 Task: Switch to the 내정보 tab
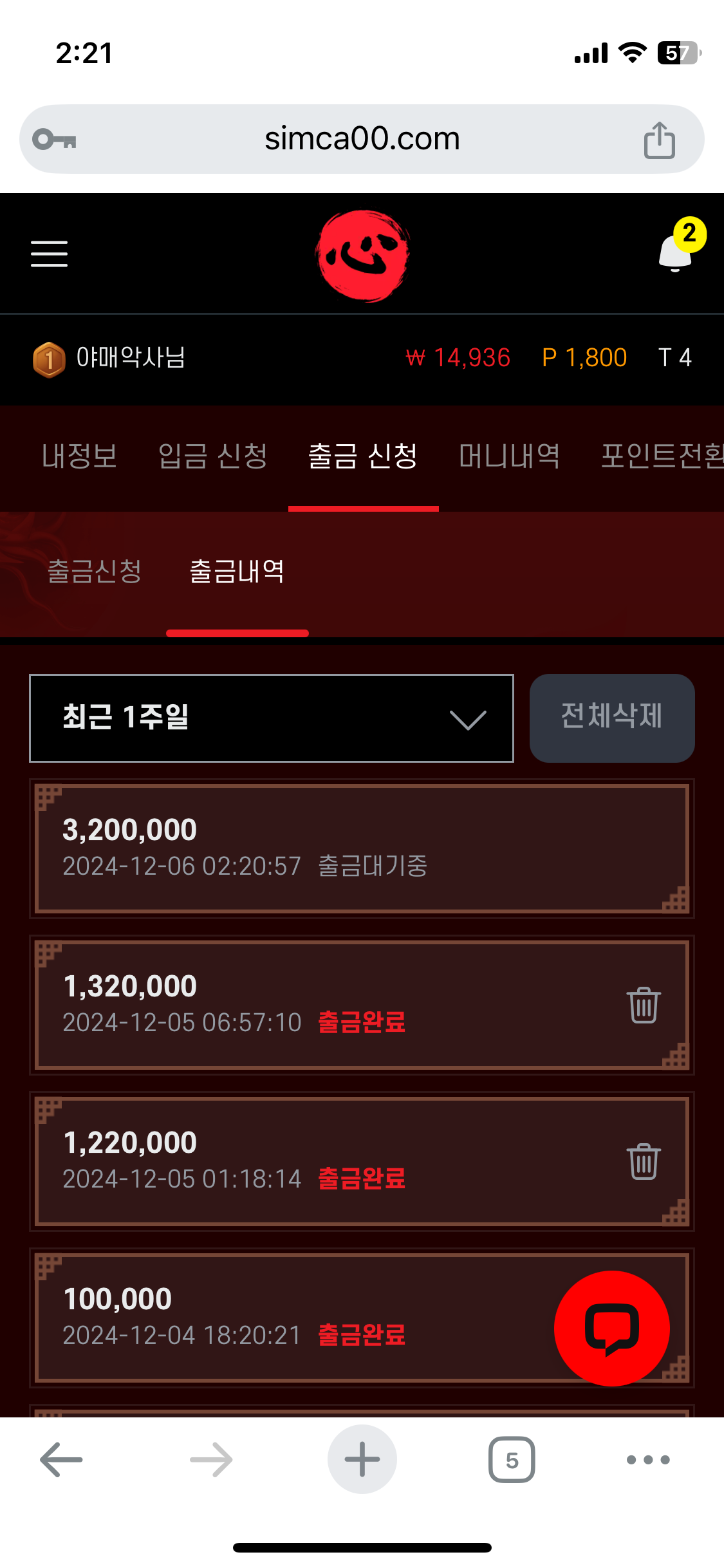pos(79,456)
